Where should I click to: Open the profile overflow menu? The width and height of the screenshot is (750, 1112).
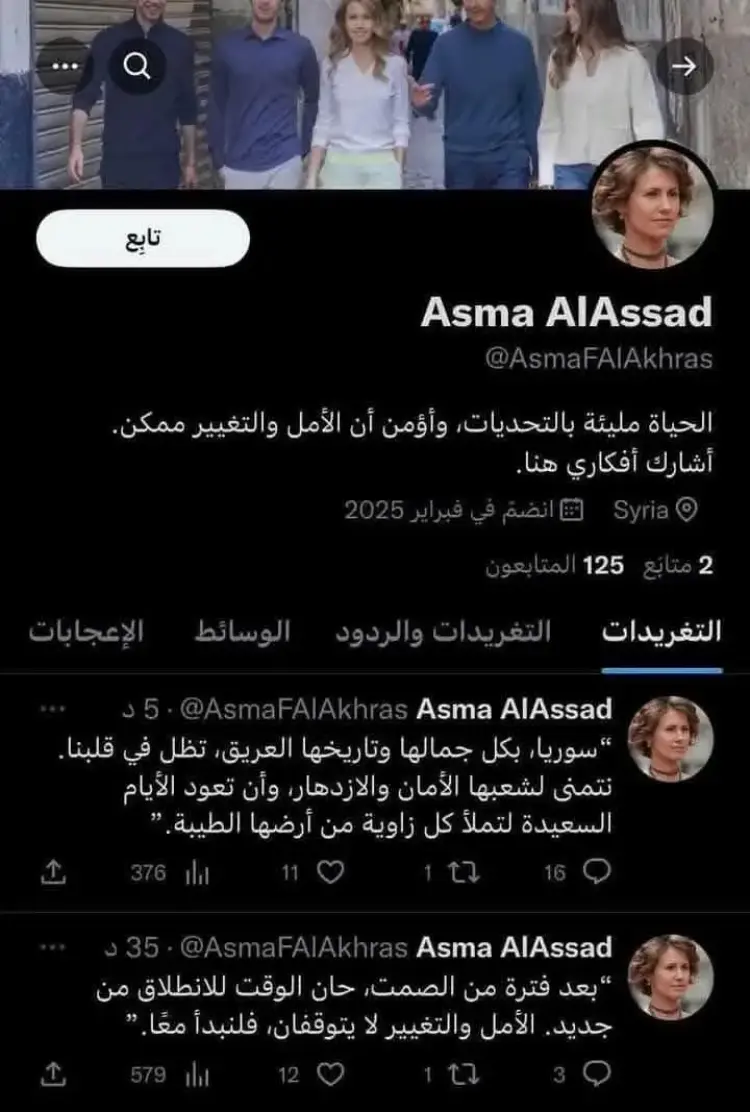point(65,67)
